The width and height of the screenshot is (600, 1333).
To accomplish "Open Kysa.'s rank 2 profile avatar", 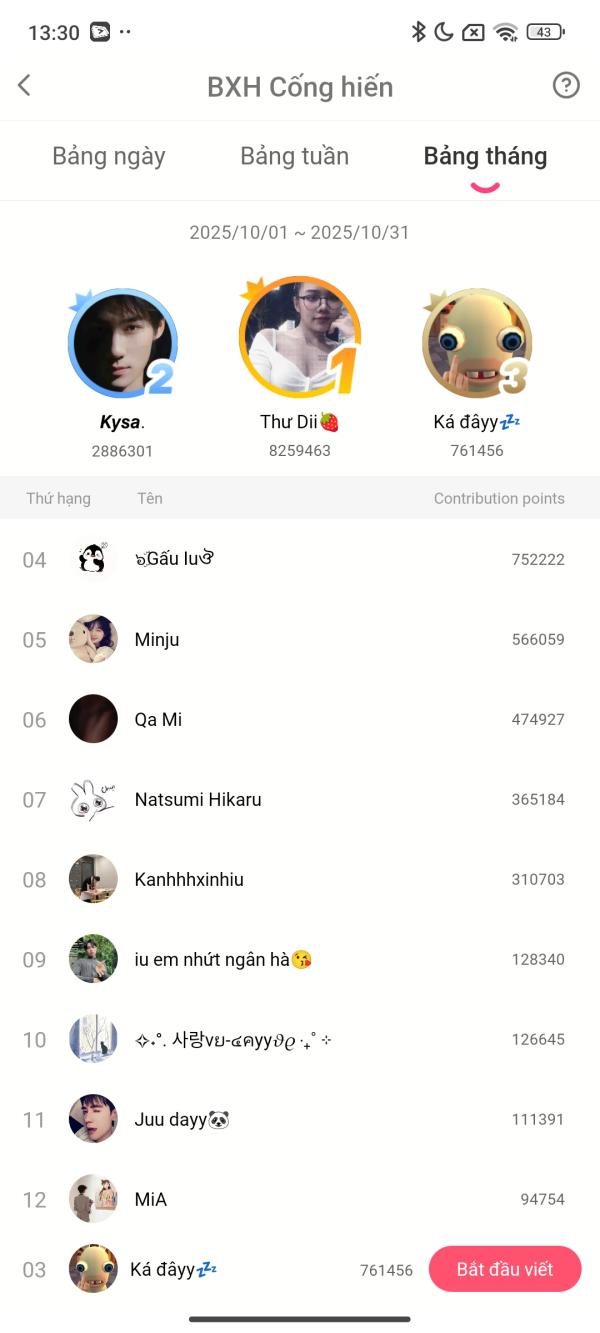I will coord(122,343).
